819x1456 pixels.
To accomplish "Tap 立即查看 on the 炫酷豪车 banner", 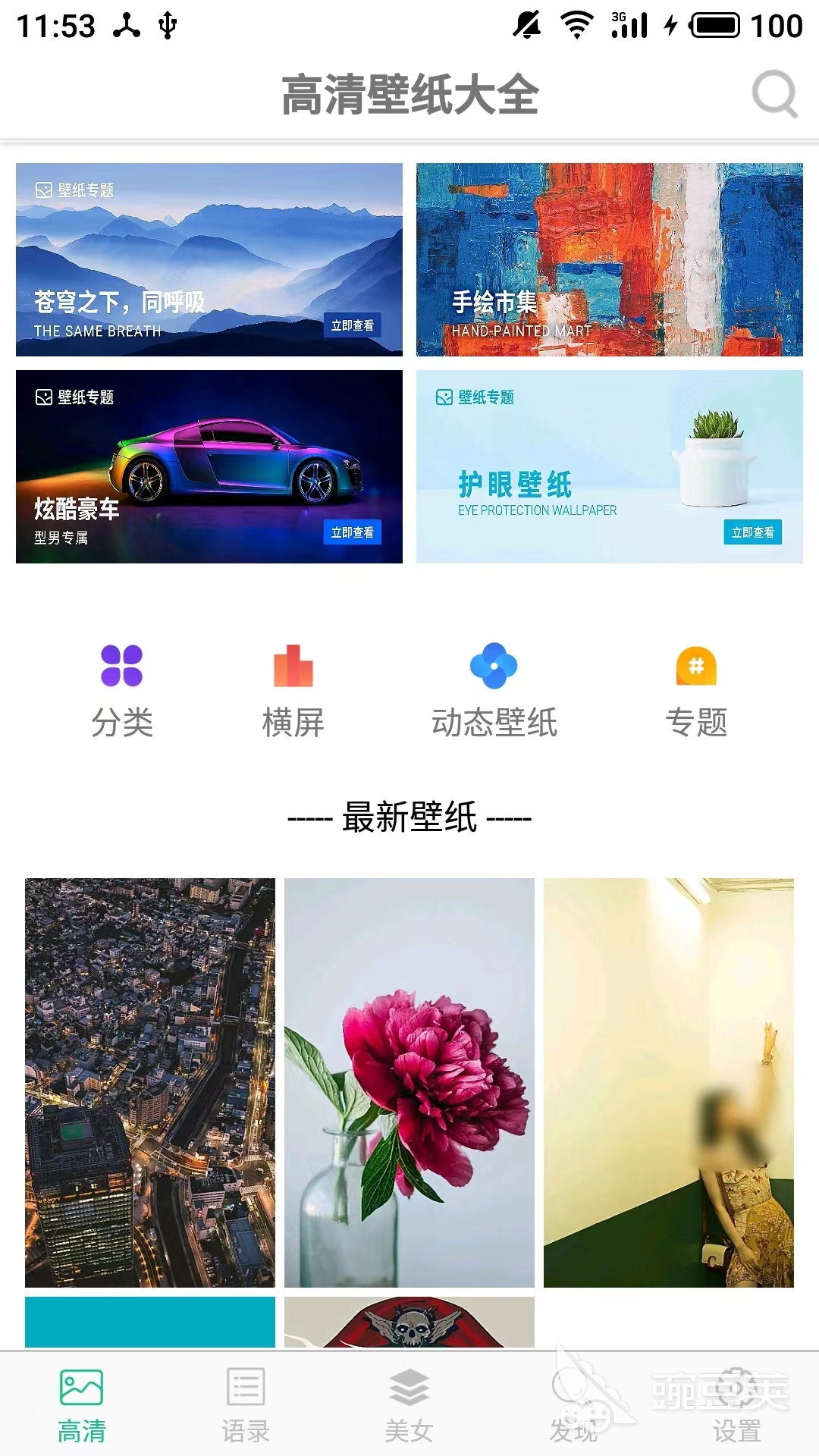I will [353, 533].
